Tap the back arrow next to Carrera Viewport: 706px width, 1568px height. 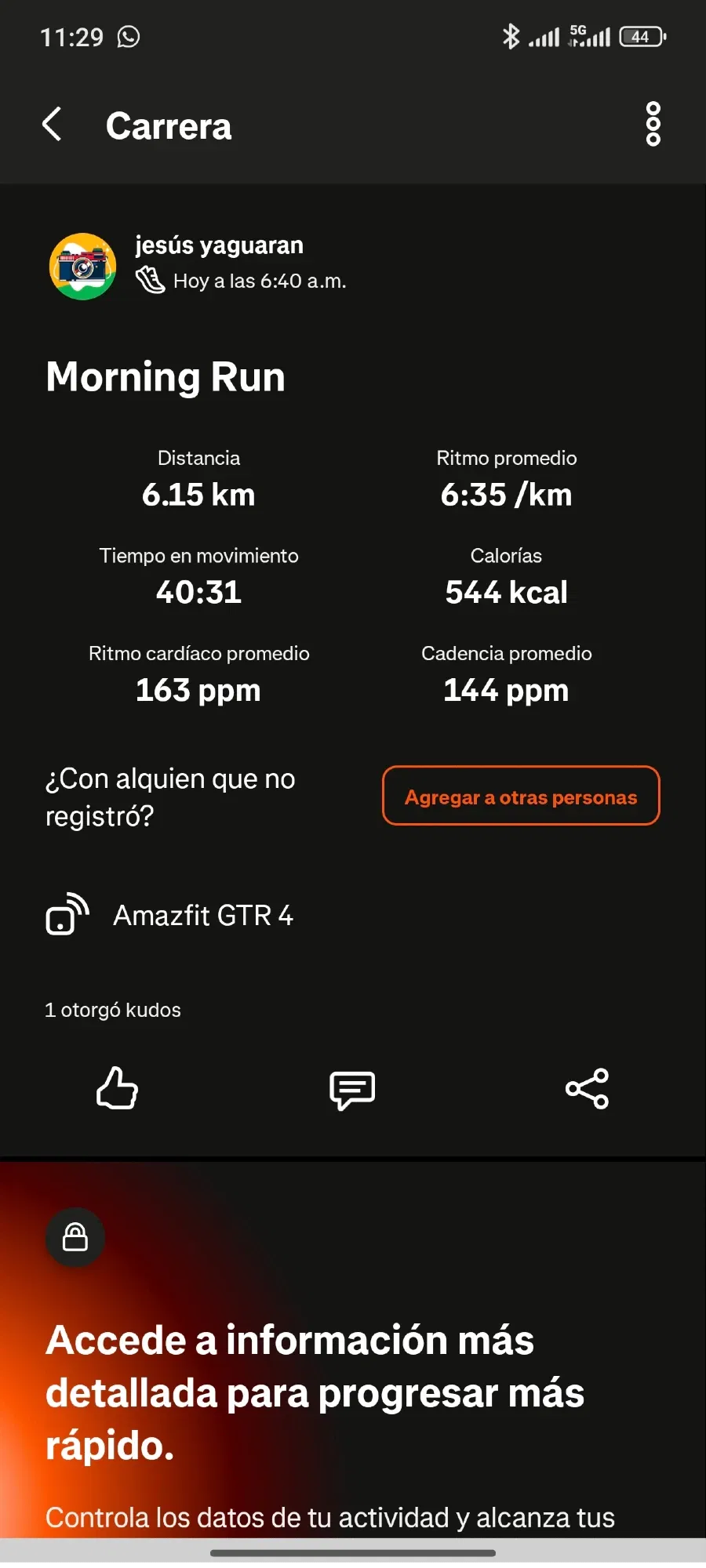click(x=52, y=125)
